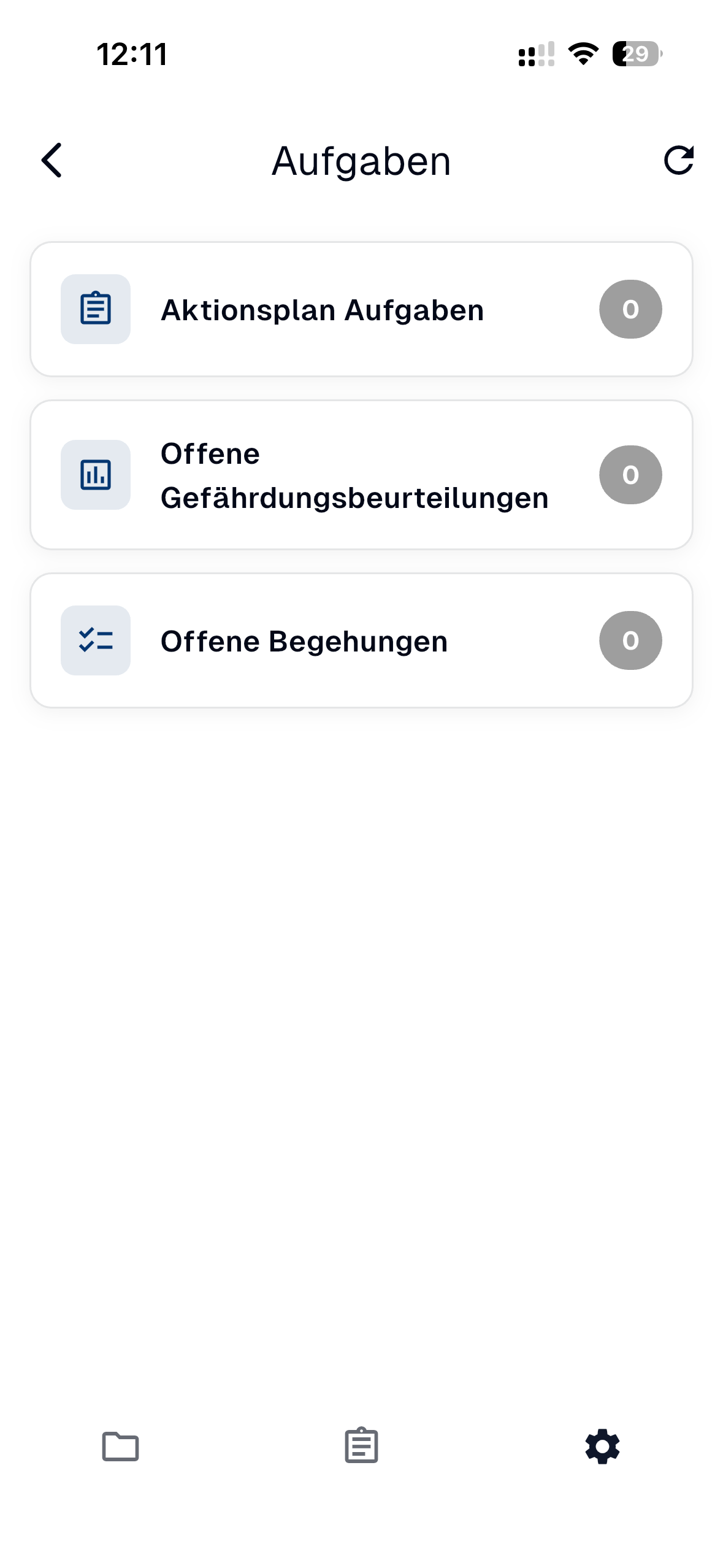The image size is (723, 1568).
Task: Tap the battery indicator in the status bar
Action: coord(635,55)
